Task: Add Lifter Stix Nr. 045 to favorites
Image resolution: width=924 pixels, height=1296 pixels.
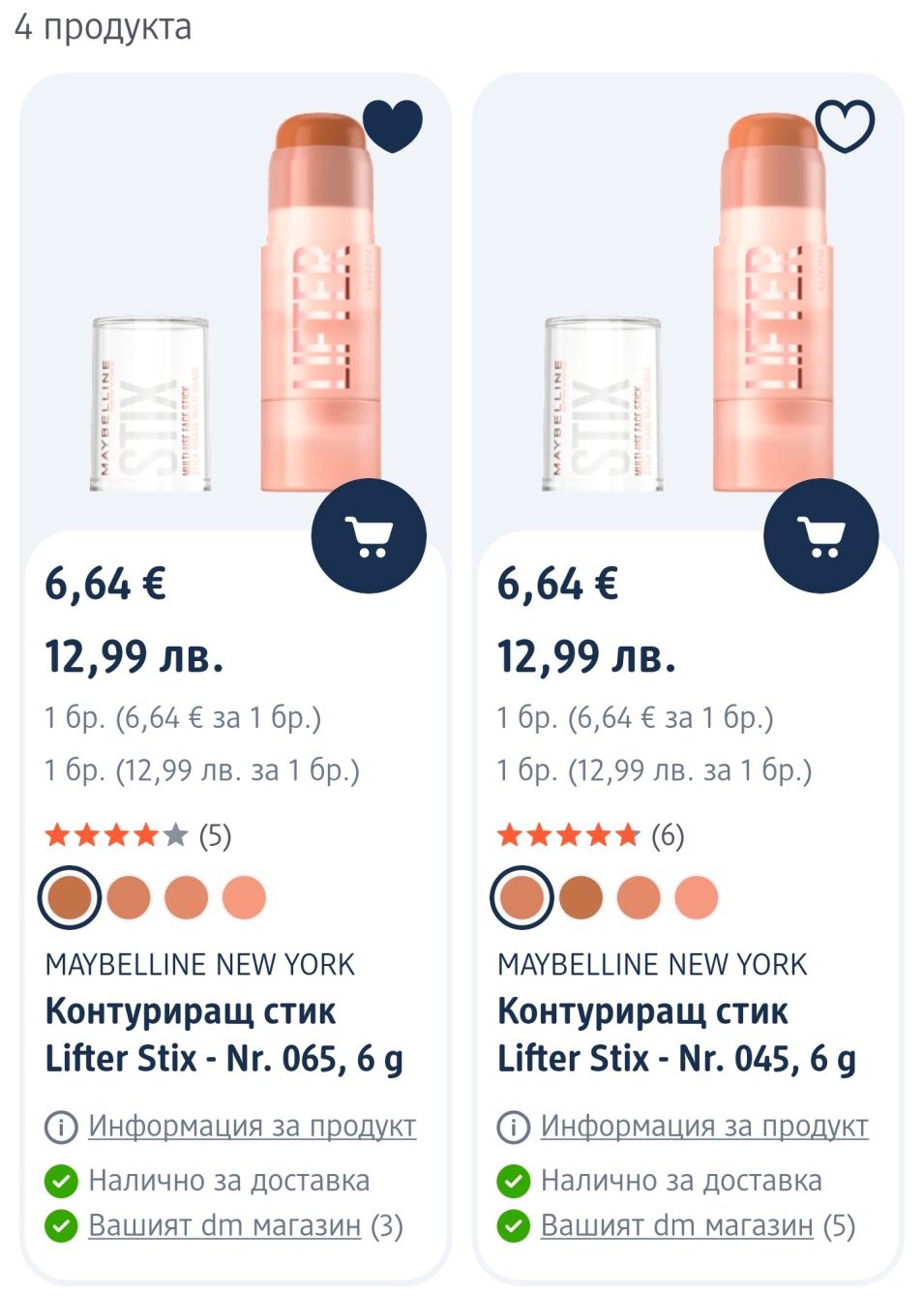Action: [845, 126]
